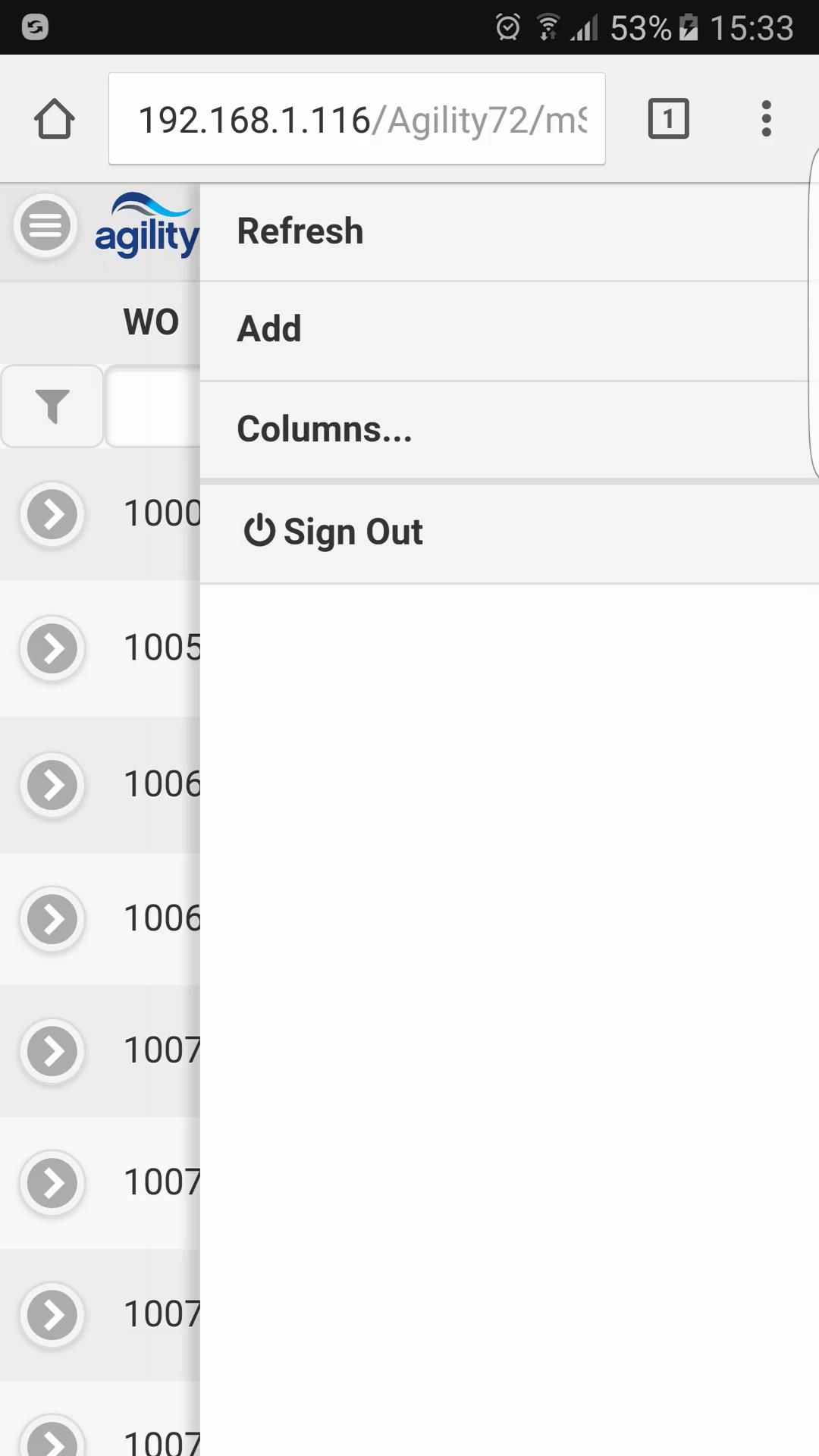
Task: Sign out of the app
Action: coord(334,532)
